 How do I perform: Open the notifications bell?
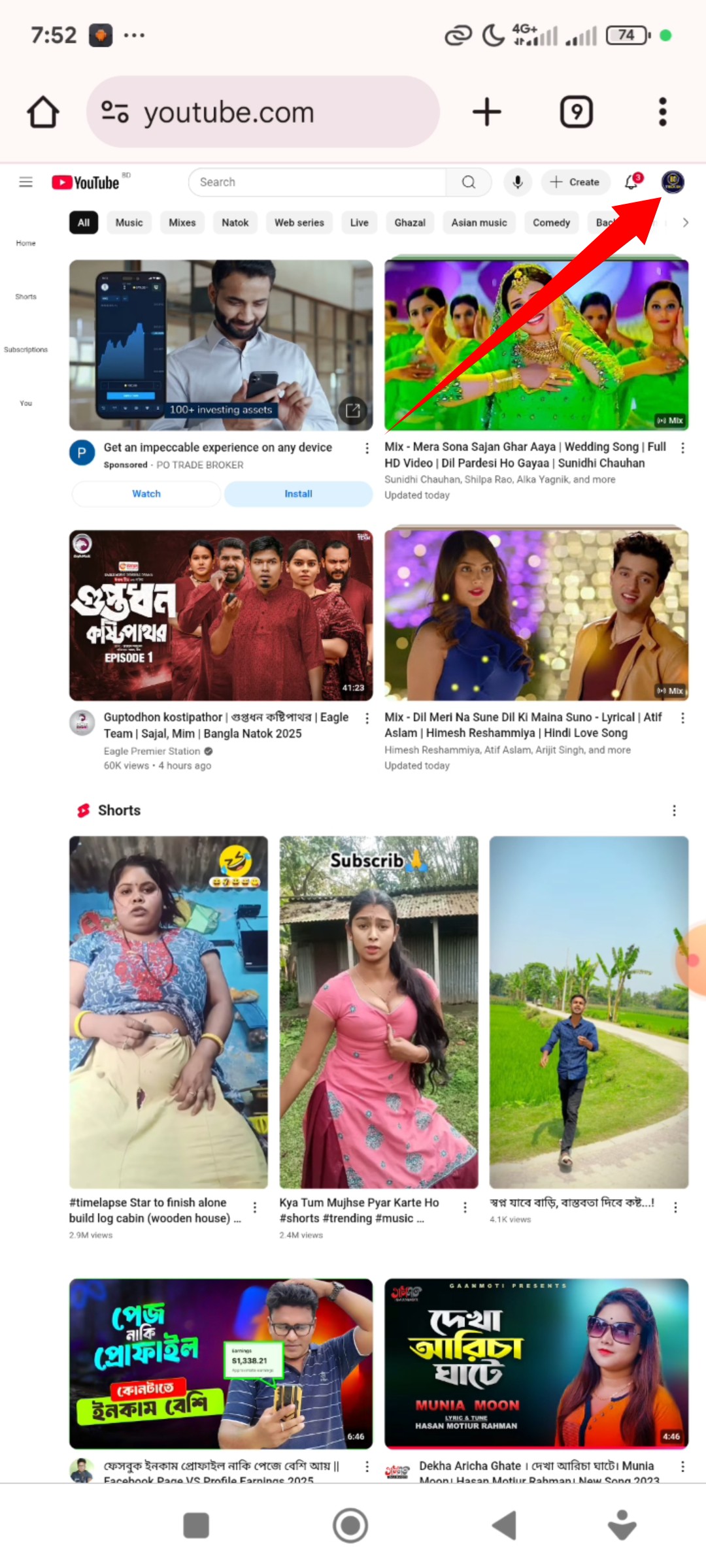[x=631, y=182]
